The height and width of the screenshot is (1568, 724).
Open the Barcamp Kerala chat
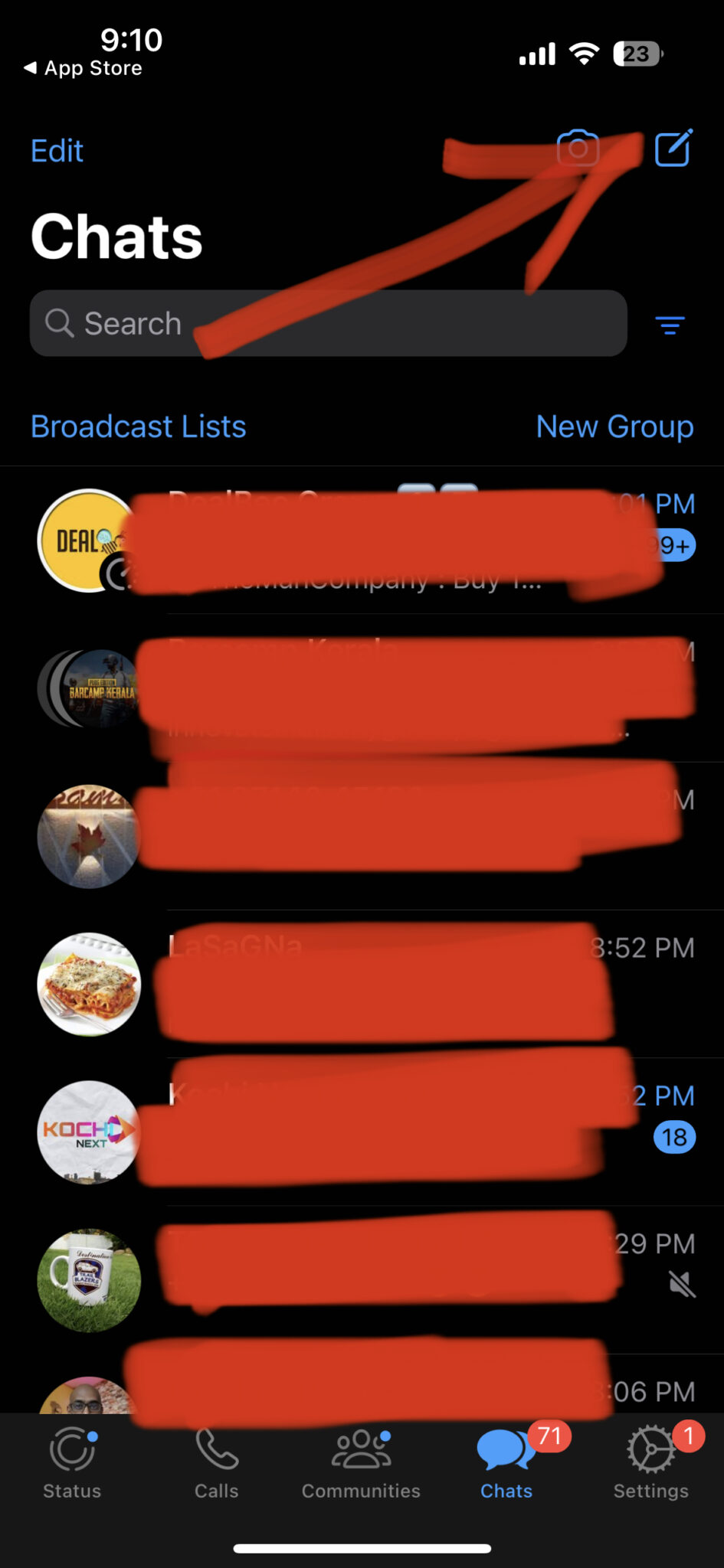pos(362,688)
